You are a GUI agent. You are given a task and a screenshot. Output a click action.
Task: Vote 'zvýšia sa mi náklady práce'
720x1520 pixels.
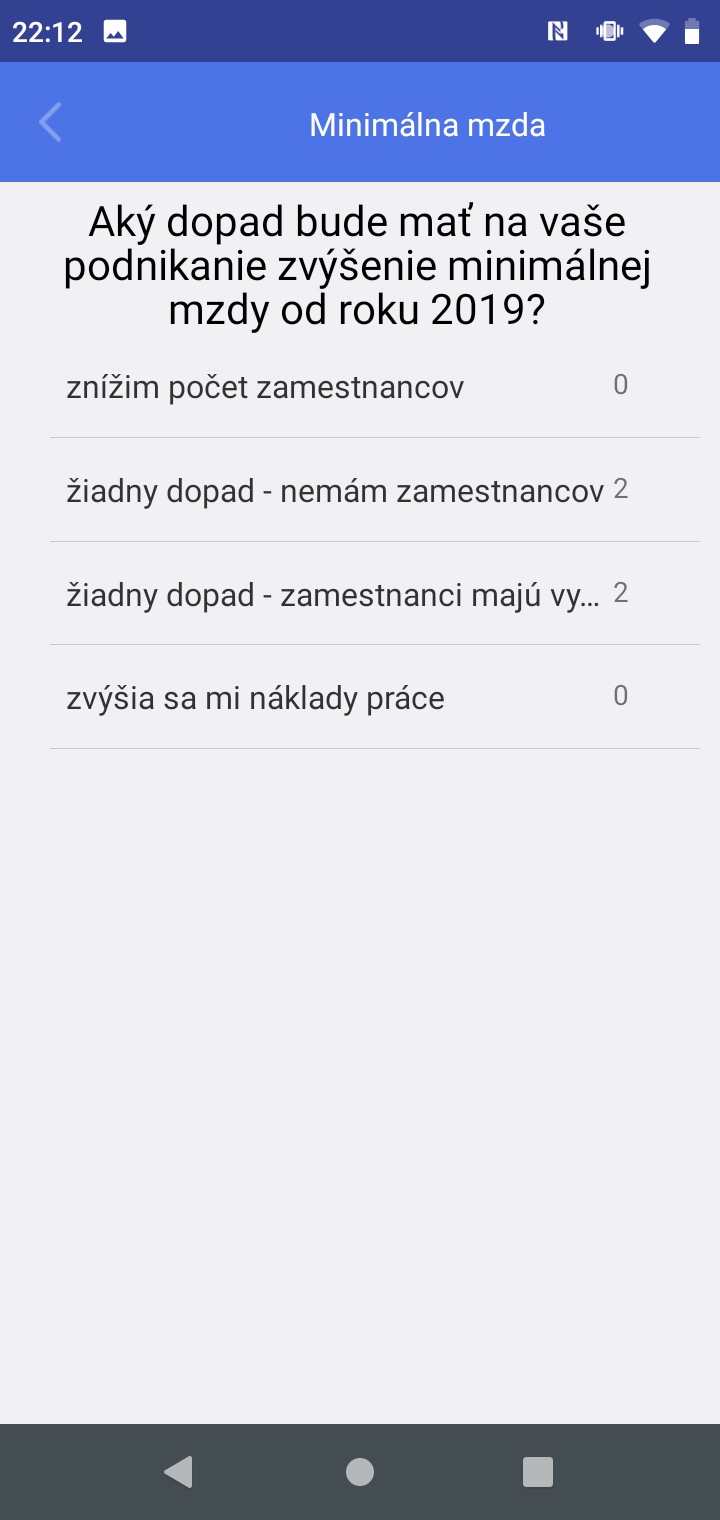375,697
